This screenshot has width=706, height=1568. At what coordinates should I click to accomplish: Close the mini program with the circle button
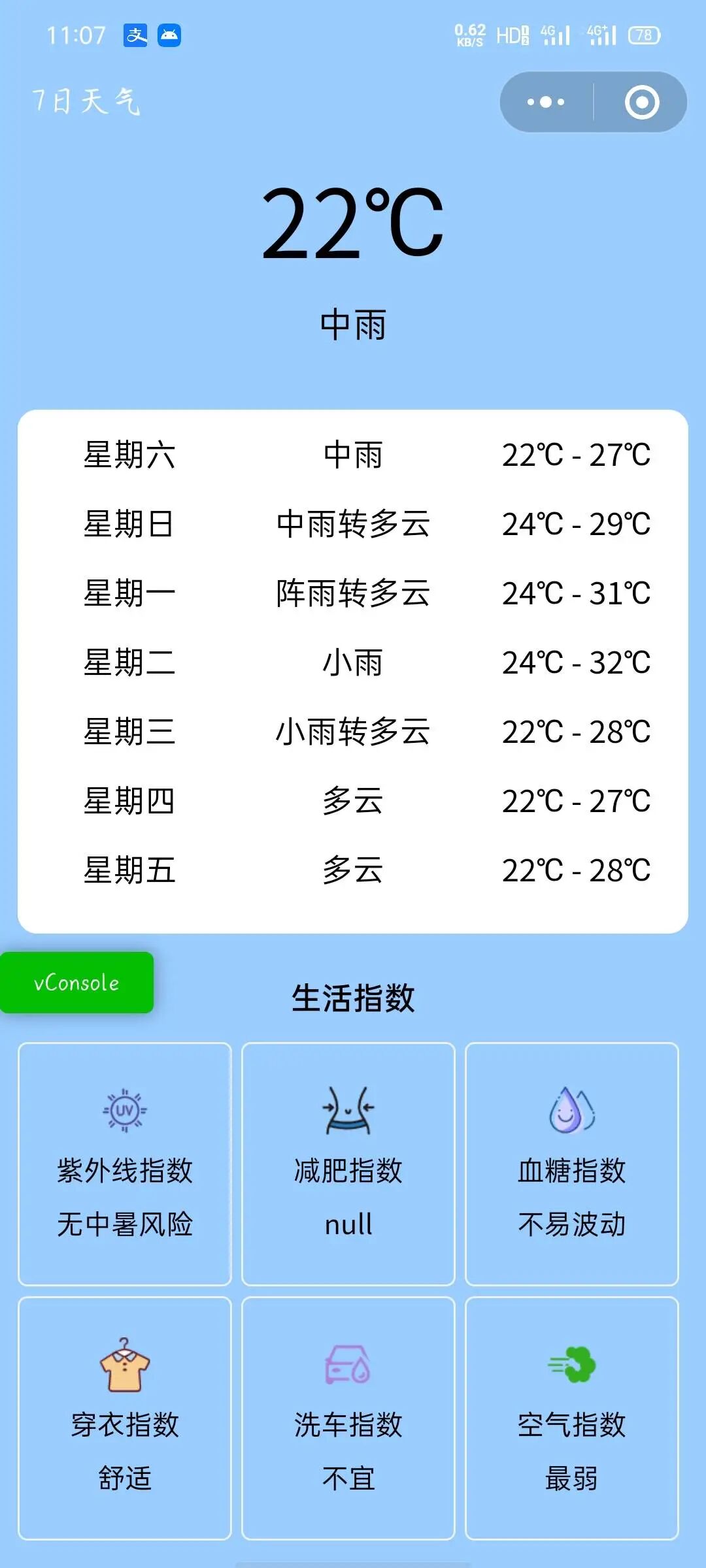pyautogui.click(x=641, y=102)
